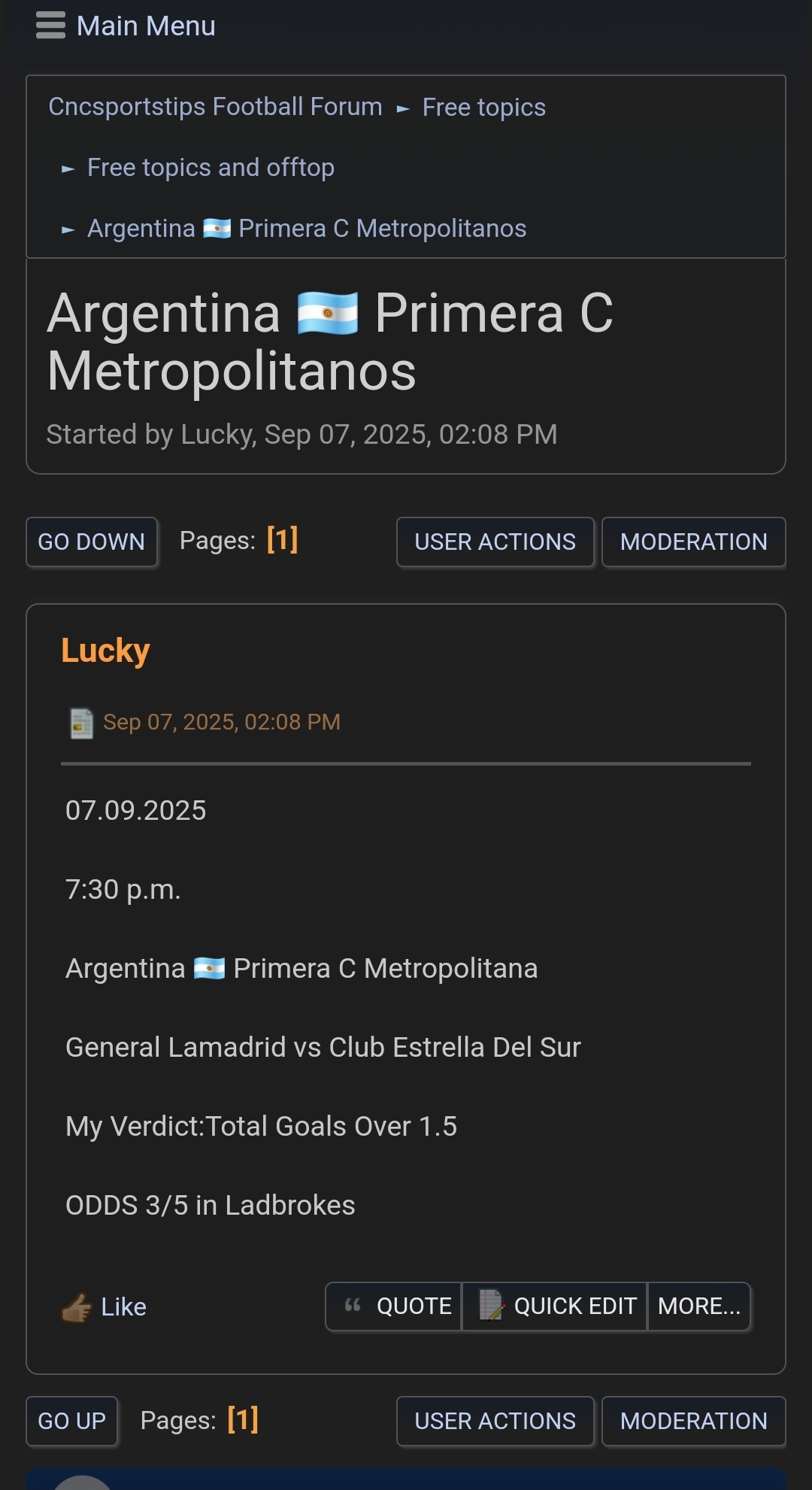812x1490 pixels.
Task: View poster Lucky's profile
Action: tap(105, 651)
